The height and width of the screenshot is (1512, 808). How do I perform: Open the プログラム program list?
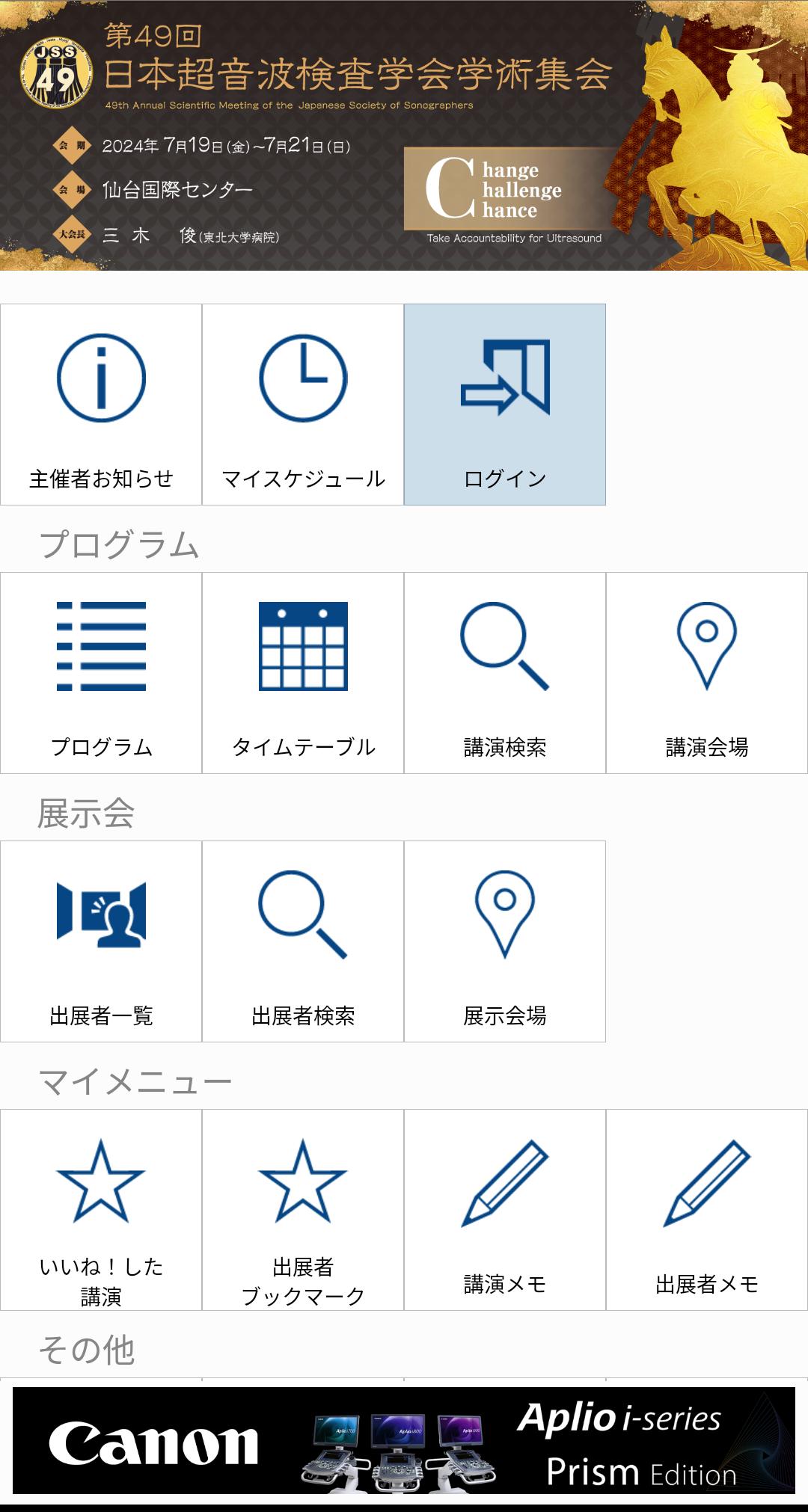[101, 673]
